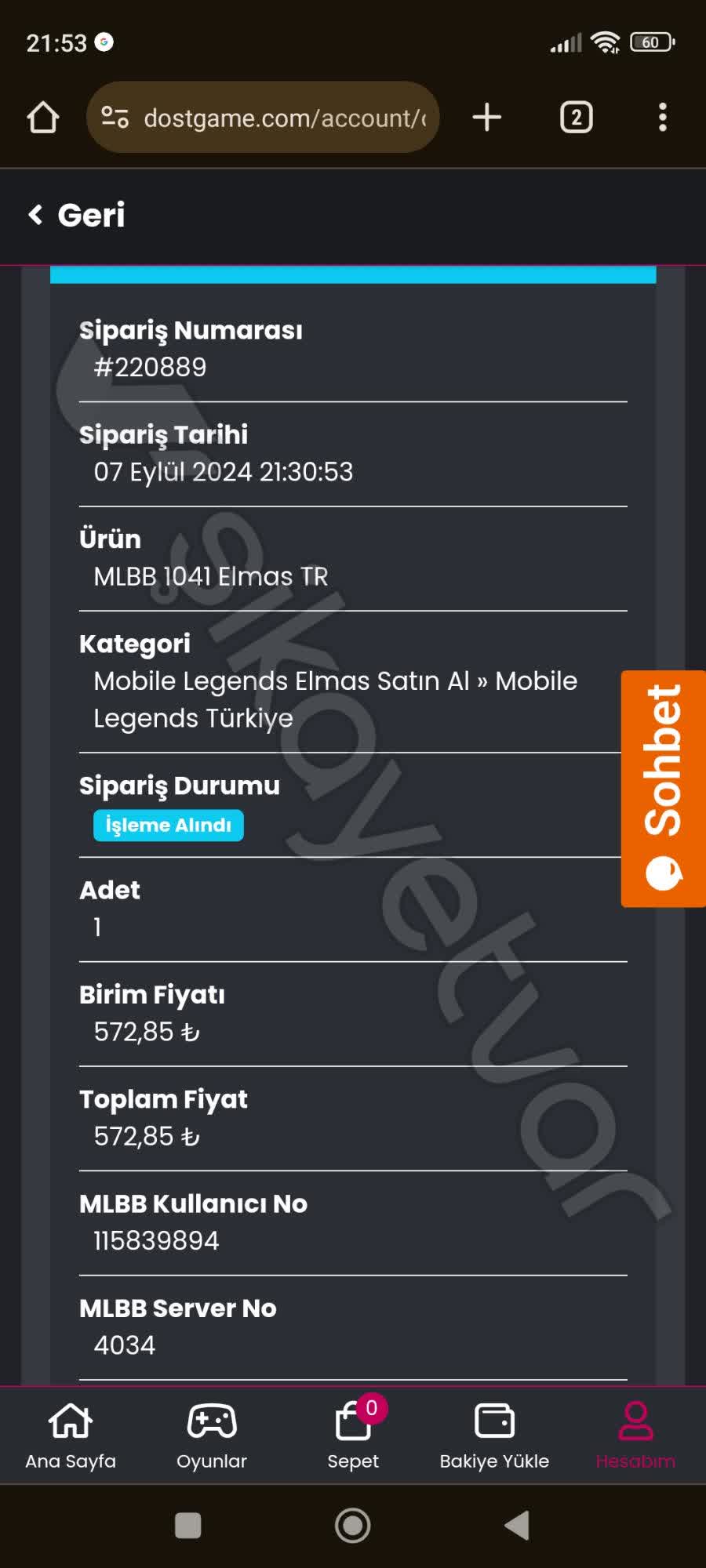706x1568 pixels.
Task: Open the Hesabım profile icon
Action: click(x=635, y=1419)
